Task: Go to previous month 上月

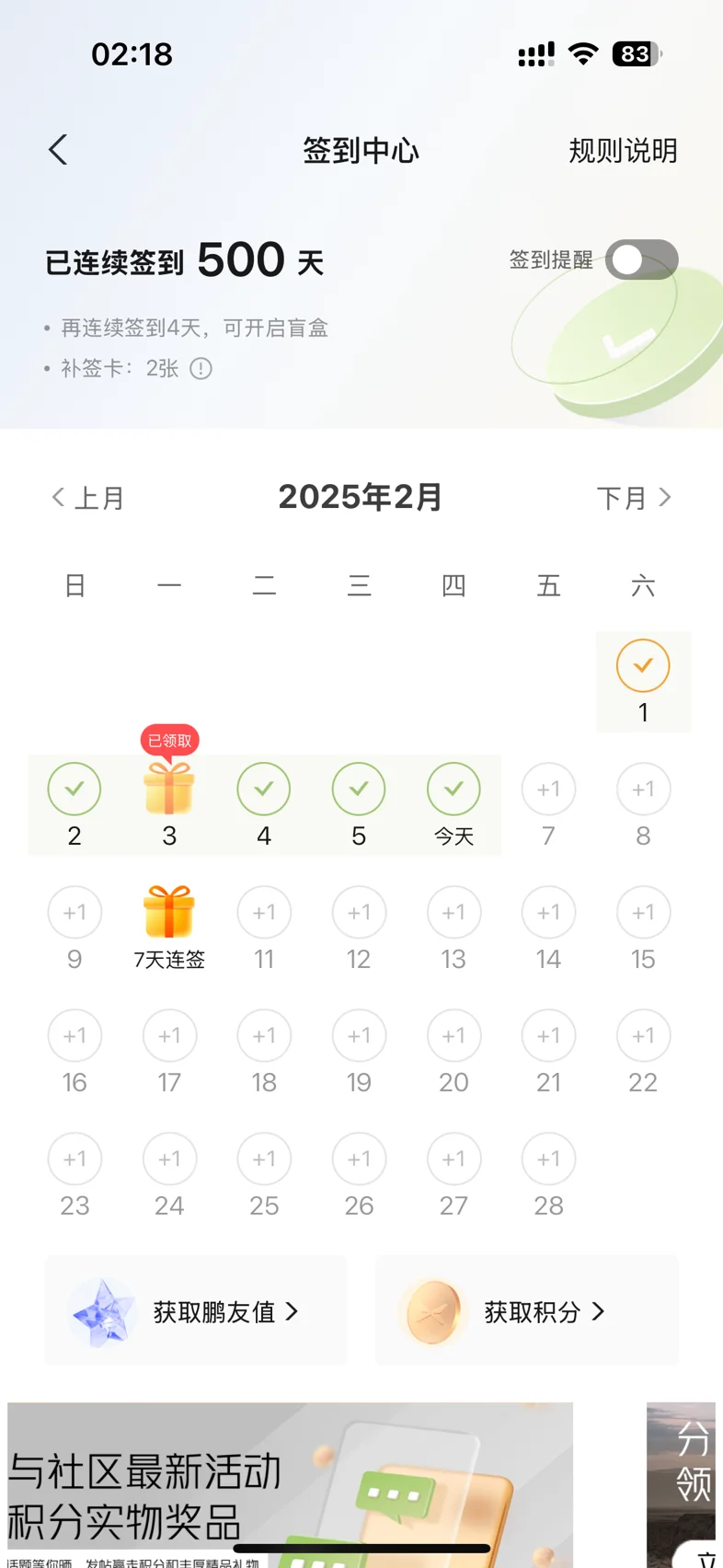Action: 87,498
